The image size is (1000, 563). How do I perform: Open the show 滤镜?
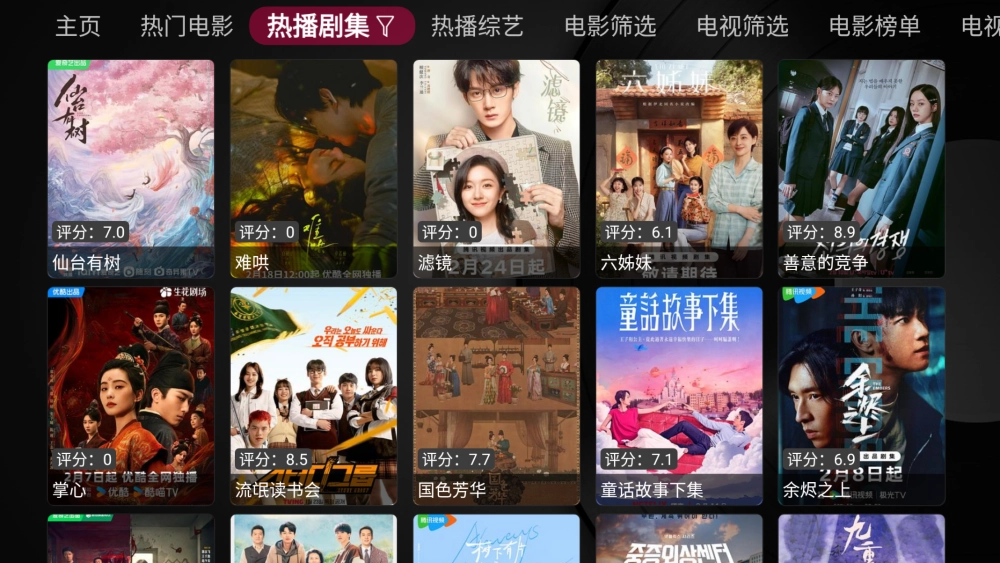pyautogui.click(x=497, y=168)
